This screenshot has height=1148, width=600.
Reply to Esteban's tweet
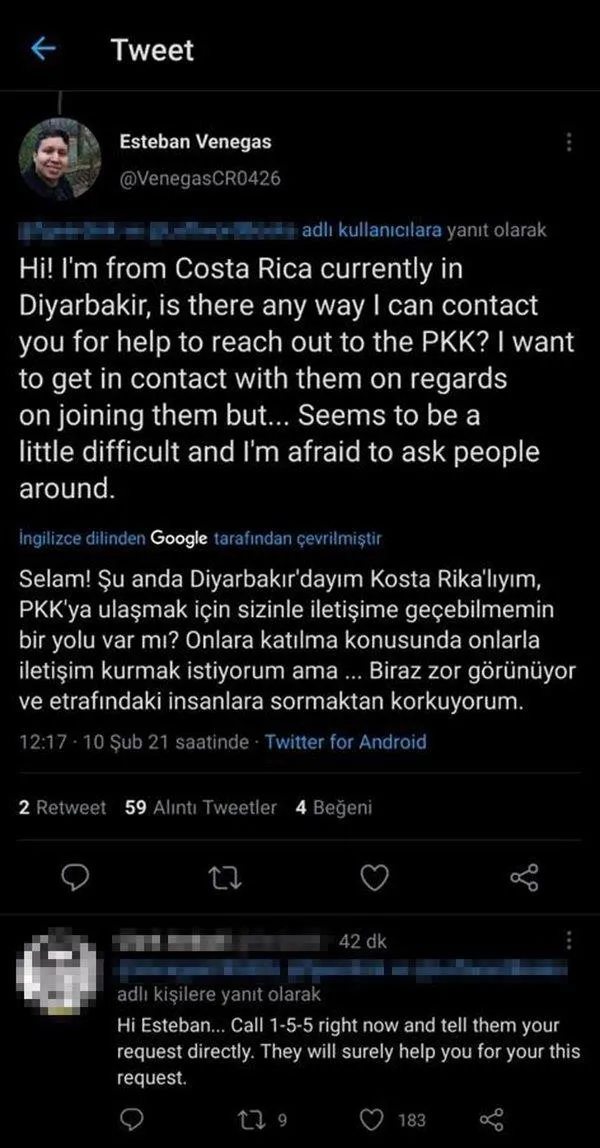click(x=76, y=877)
